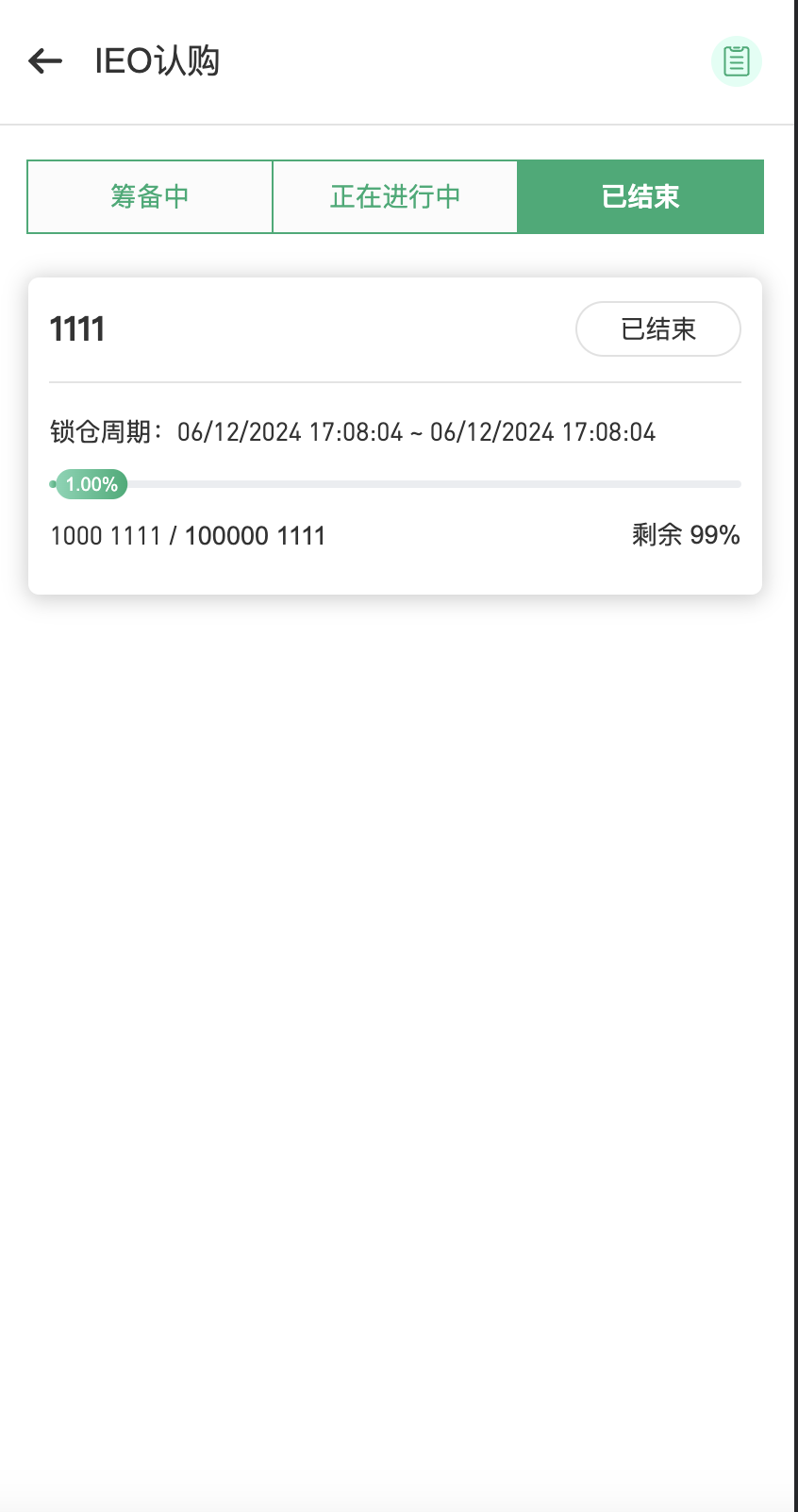Tap the start date 06/12/2024 17:08:04
The height and width of the screenshot is (1512, 798).
[x=291, y=431]
